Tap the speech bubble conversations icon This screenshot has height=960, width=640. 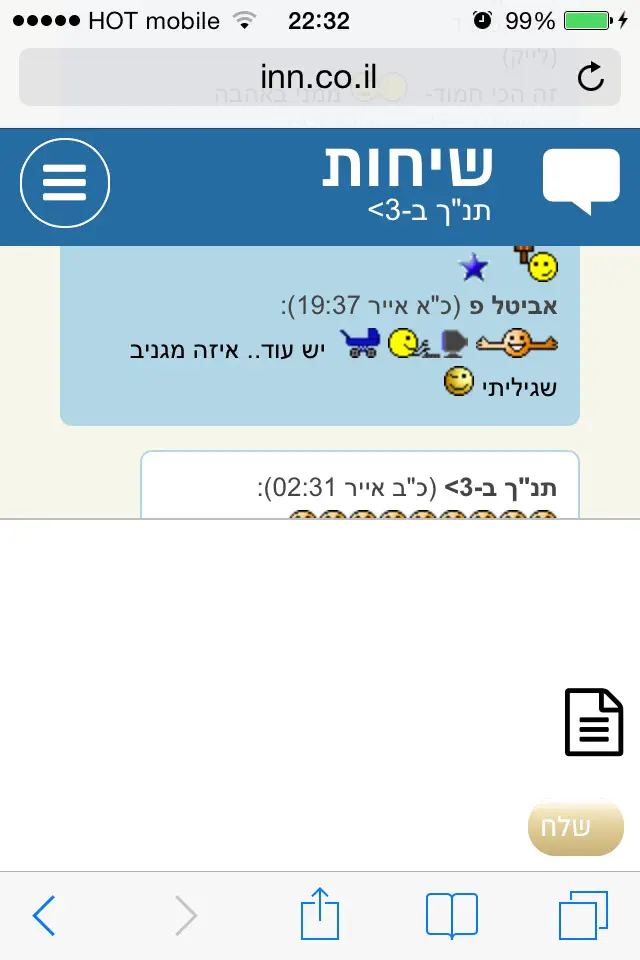click(x=581, y=181)
